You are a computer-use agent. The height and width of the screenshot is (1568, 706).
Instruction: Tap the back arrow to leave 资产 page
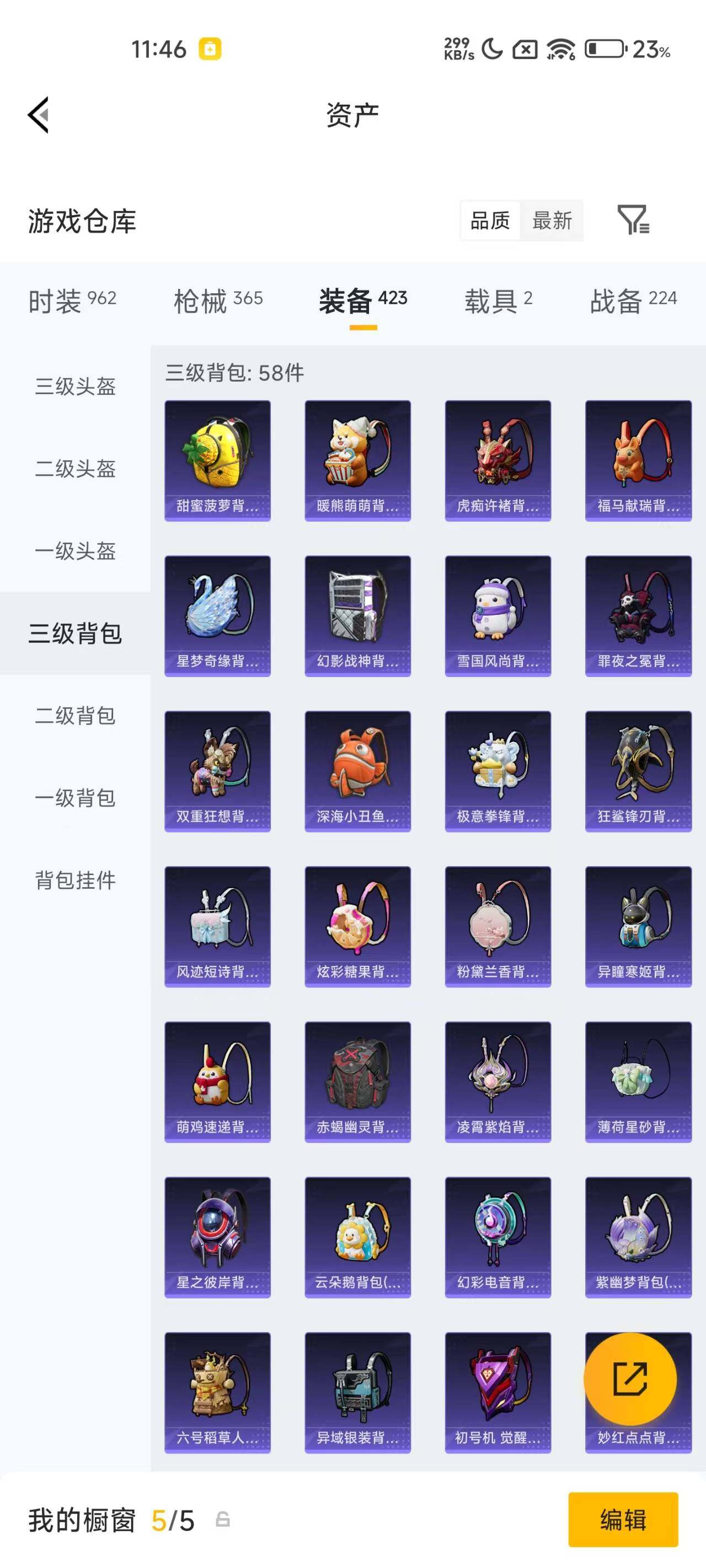39,116
